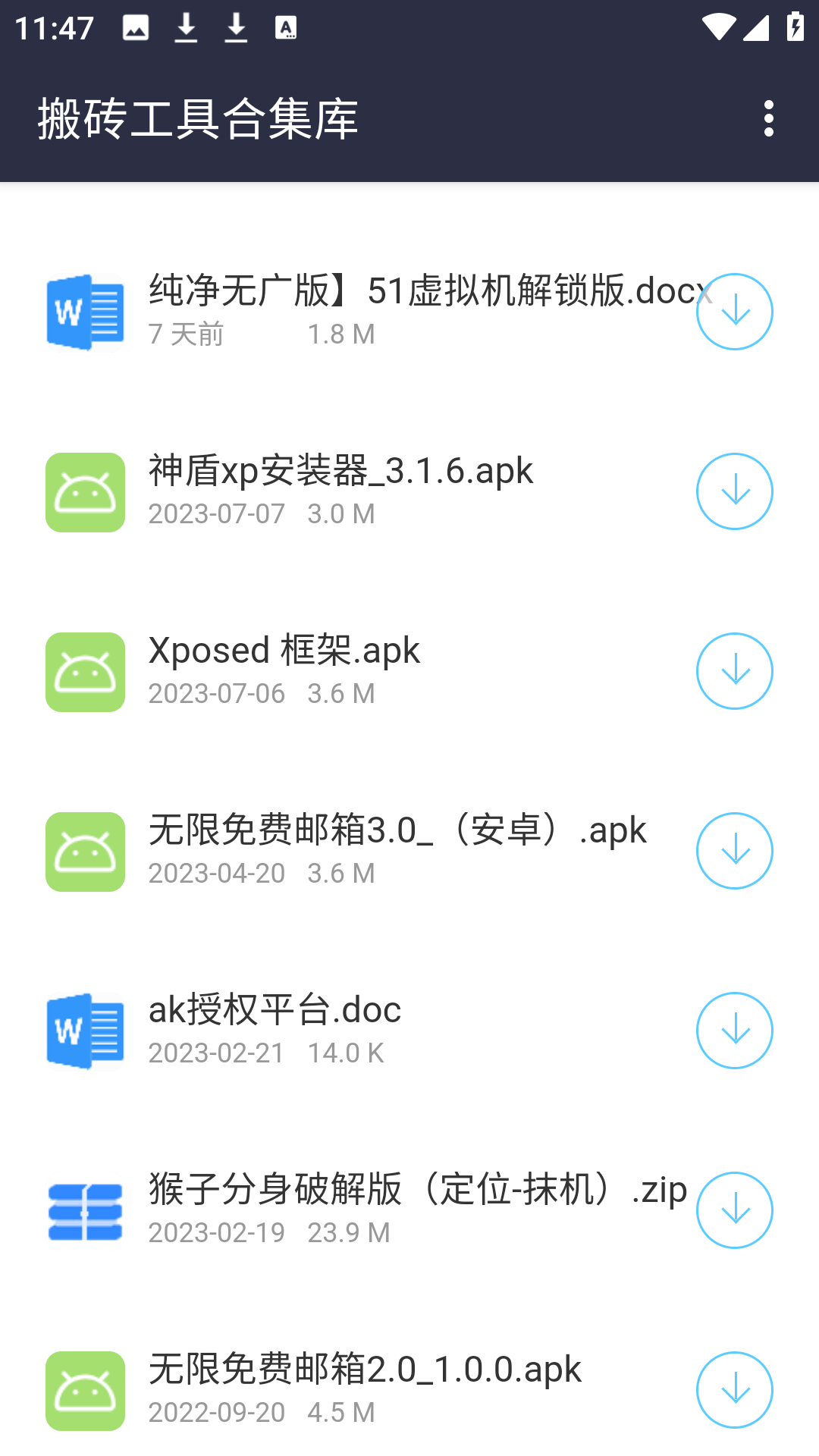The width and height of the screenshot is (819, 1456).
Task: Tap download arrow for 无限免费邮箱2.0
Action: [734, 1390]
